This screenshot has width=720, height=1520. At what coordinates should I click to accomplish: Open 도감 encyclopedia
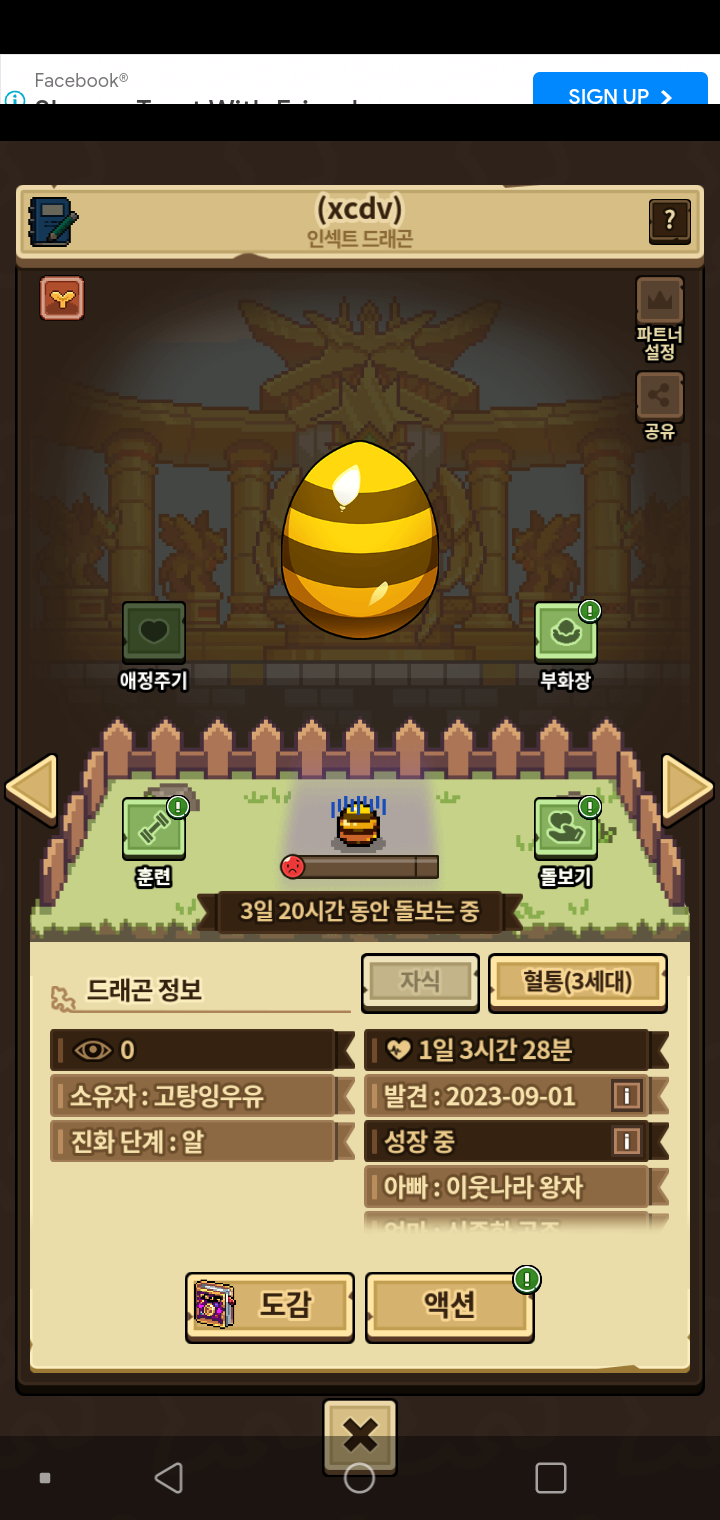[270, 1305]
